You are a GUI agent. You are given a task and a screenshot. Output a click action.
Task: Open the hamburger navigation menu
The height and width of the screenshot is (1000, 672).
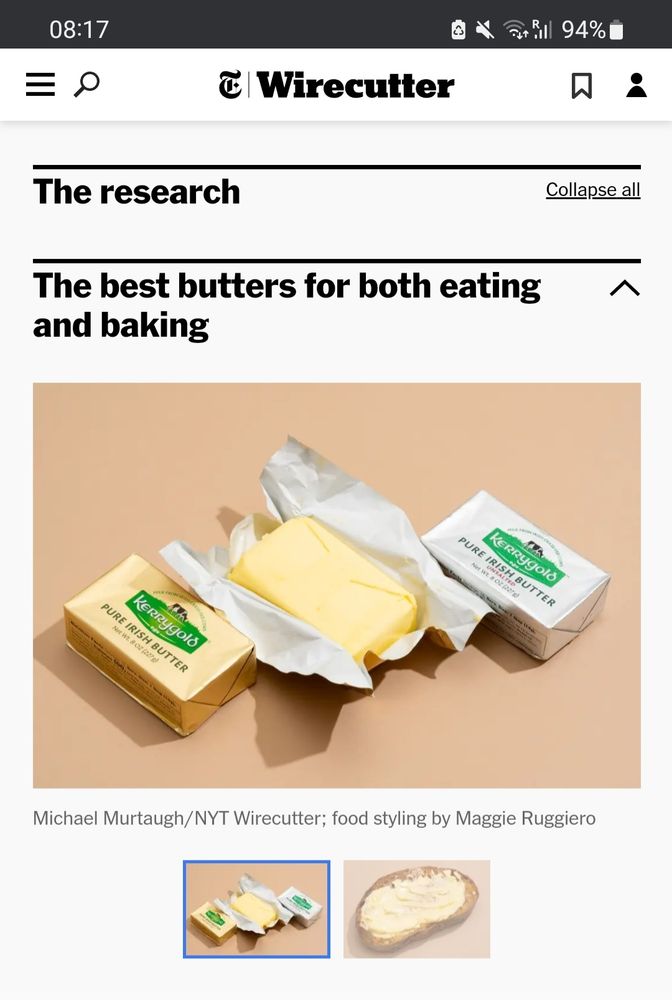40,85
